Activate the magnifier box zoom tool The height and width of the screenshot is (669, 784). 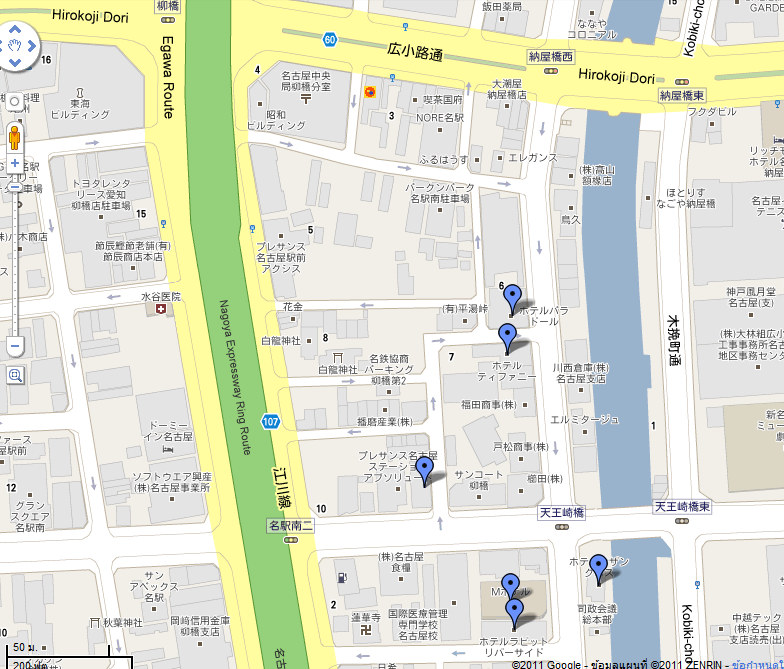(x=15, y=376)
